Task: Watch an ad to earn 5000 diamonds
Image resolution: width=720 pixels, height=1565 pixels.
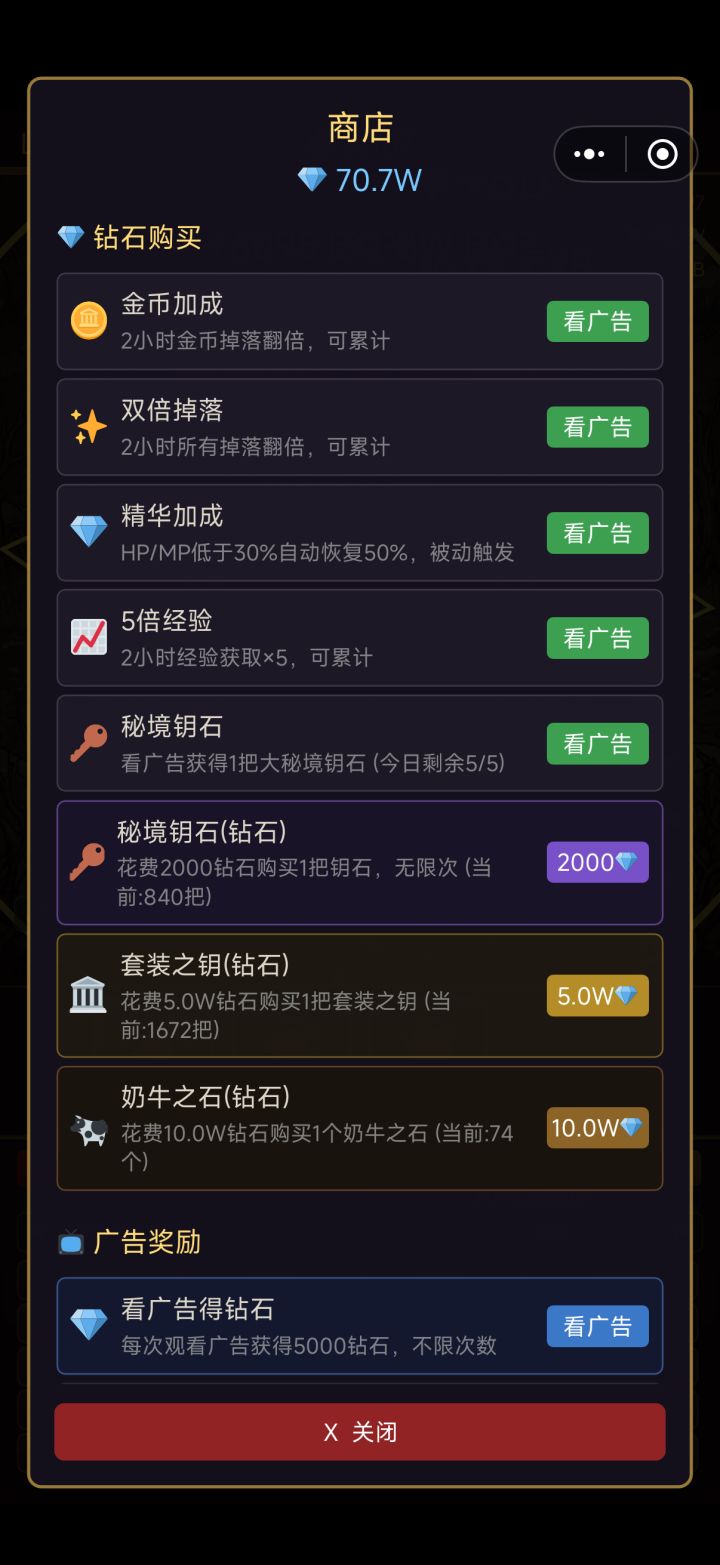Action: (x=597, y=1326)
